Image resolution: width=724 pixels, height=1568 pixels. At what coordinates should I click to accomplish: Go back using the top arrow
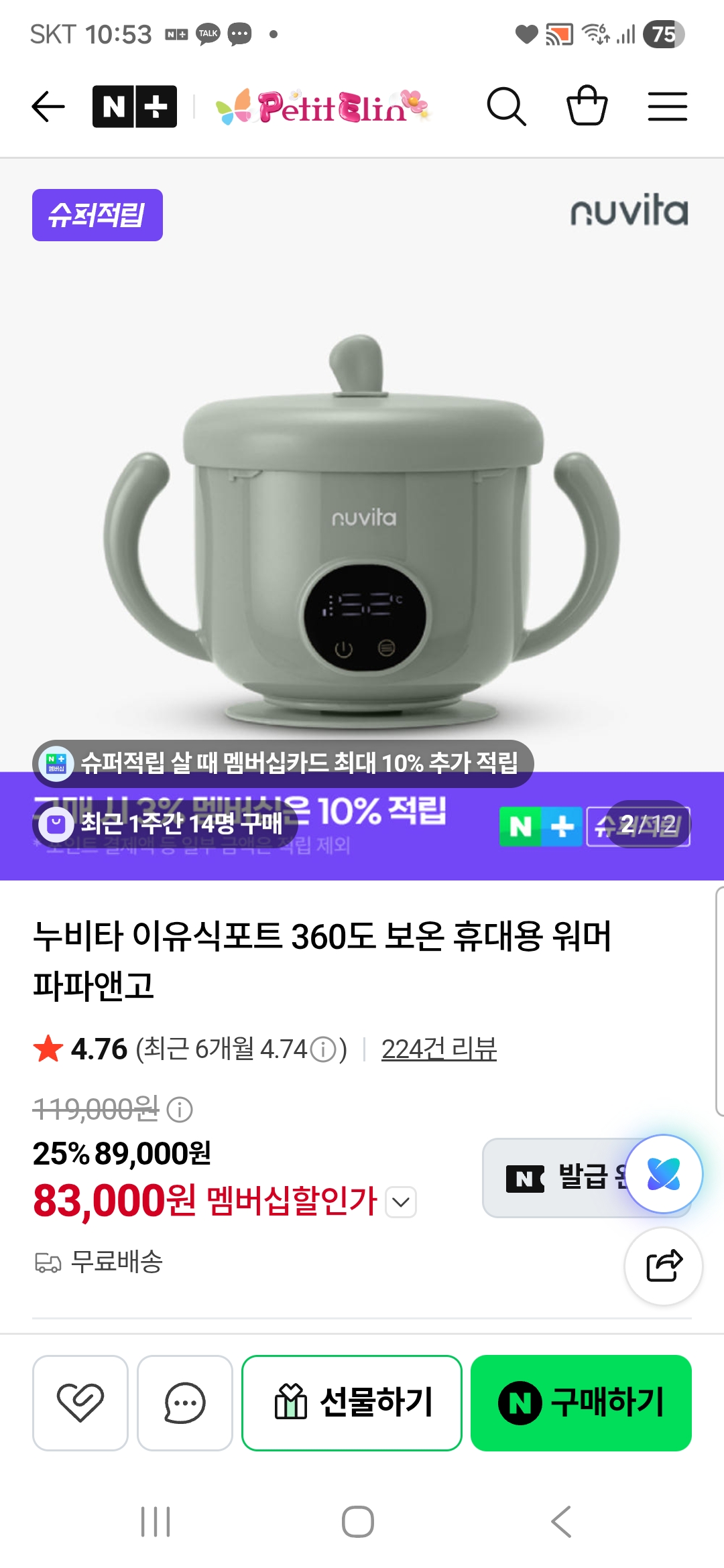pyautogui.click(x=48, y=107)
